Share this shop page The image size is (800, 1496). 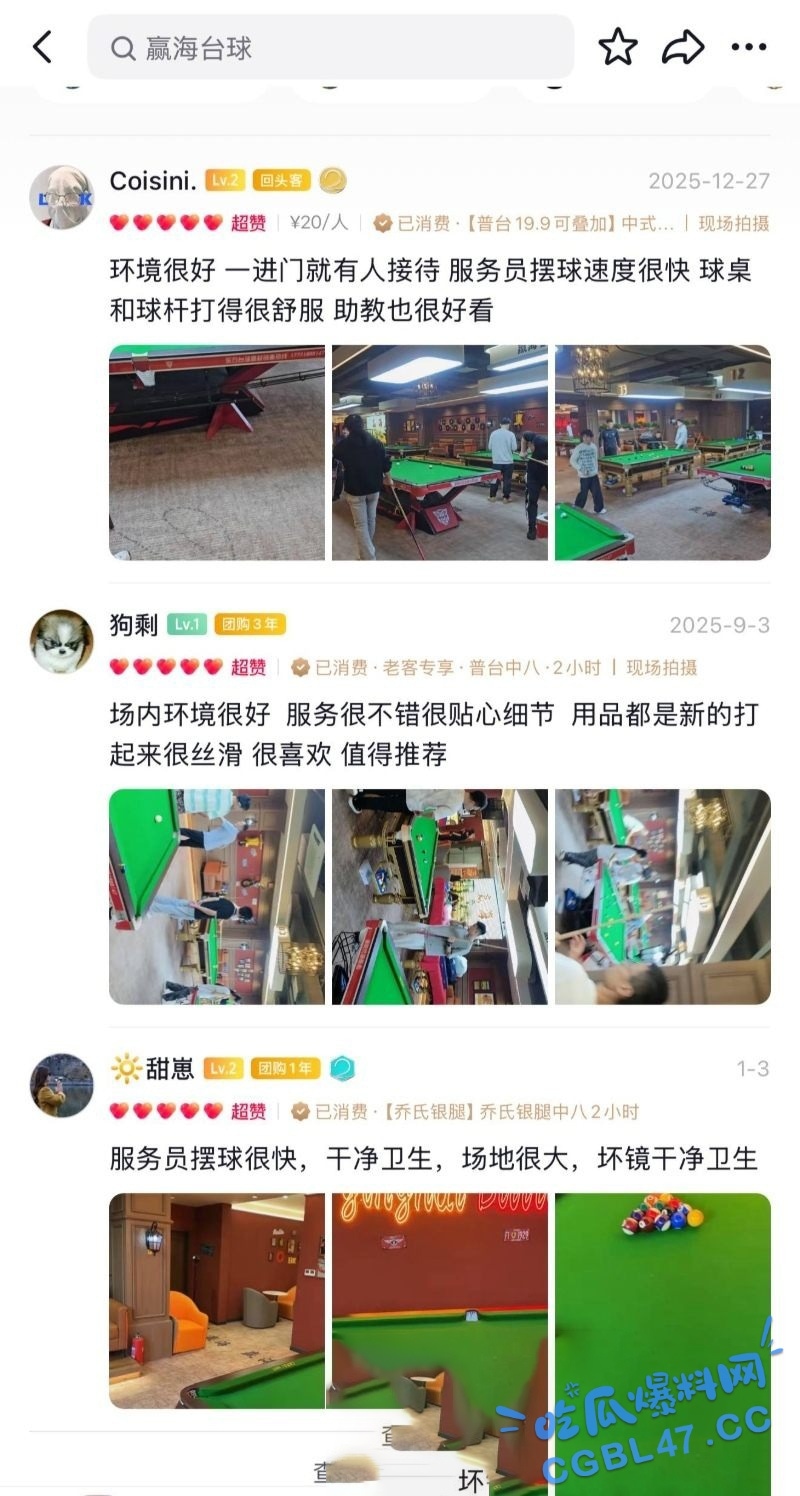[x=683, y=47]
